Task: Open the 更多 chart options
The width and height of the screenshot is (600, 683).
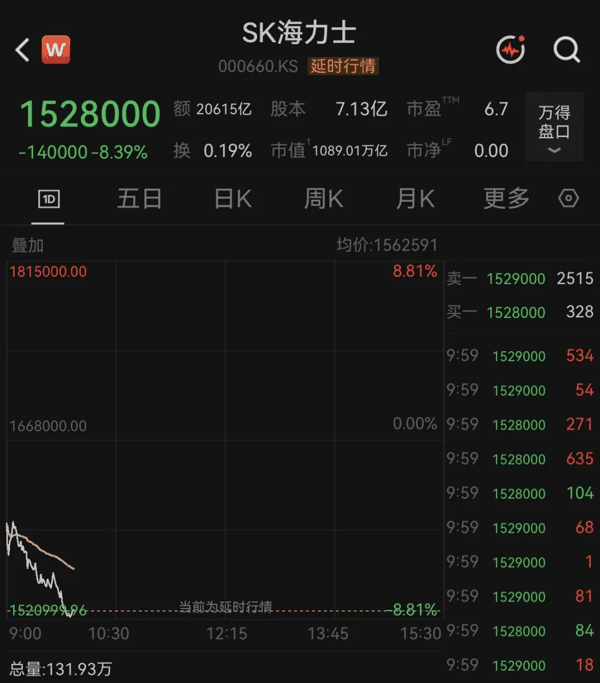Action: point(506,199)
